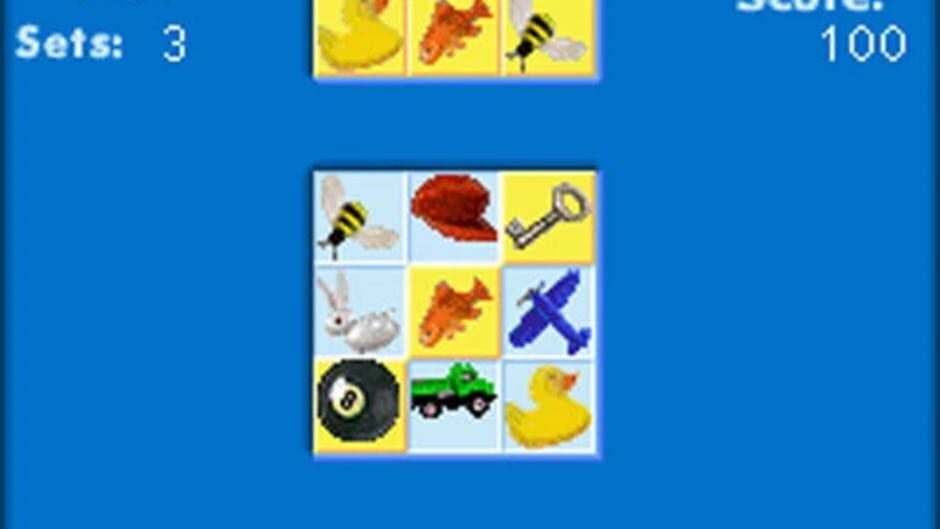Tap the red cap tile

[x=454, y=214]
